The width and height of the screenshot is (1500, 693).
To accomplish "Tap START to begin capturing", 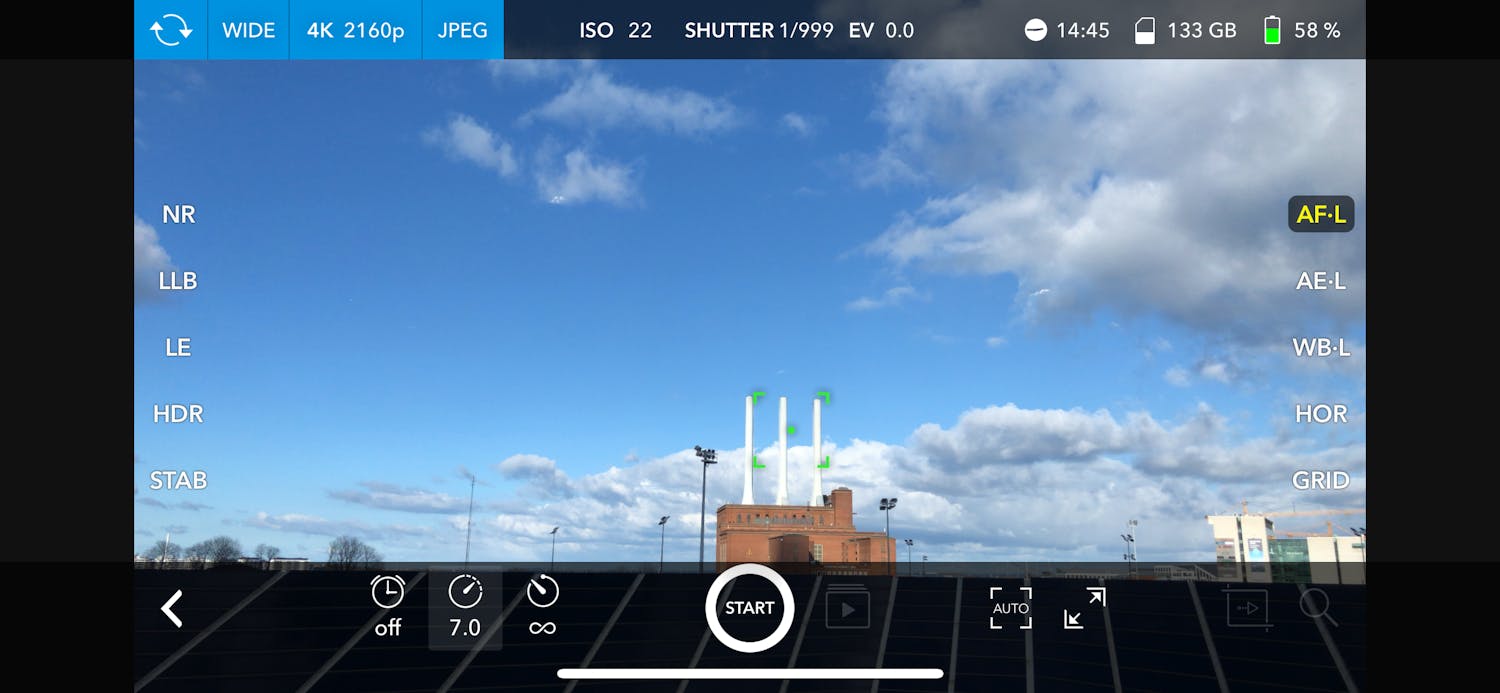I will [x=750, y=608].
